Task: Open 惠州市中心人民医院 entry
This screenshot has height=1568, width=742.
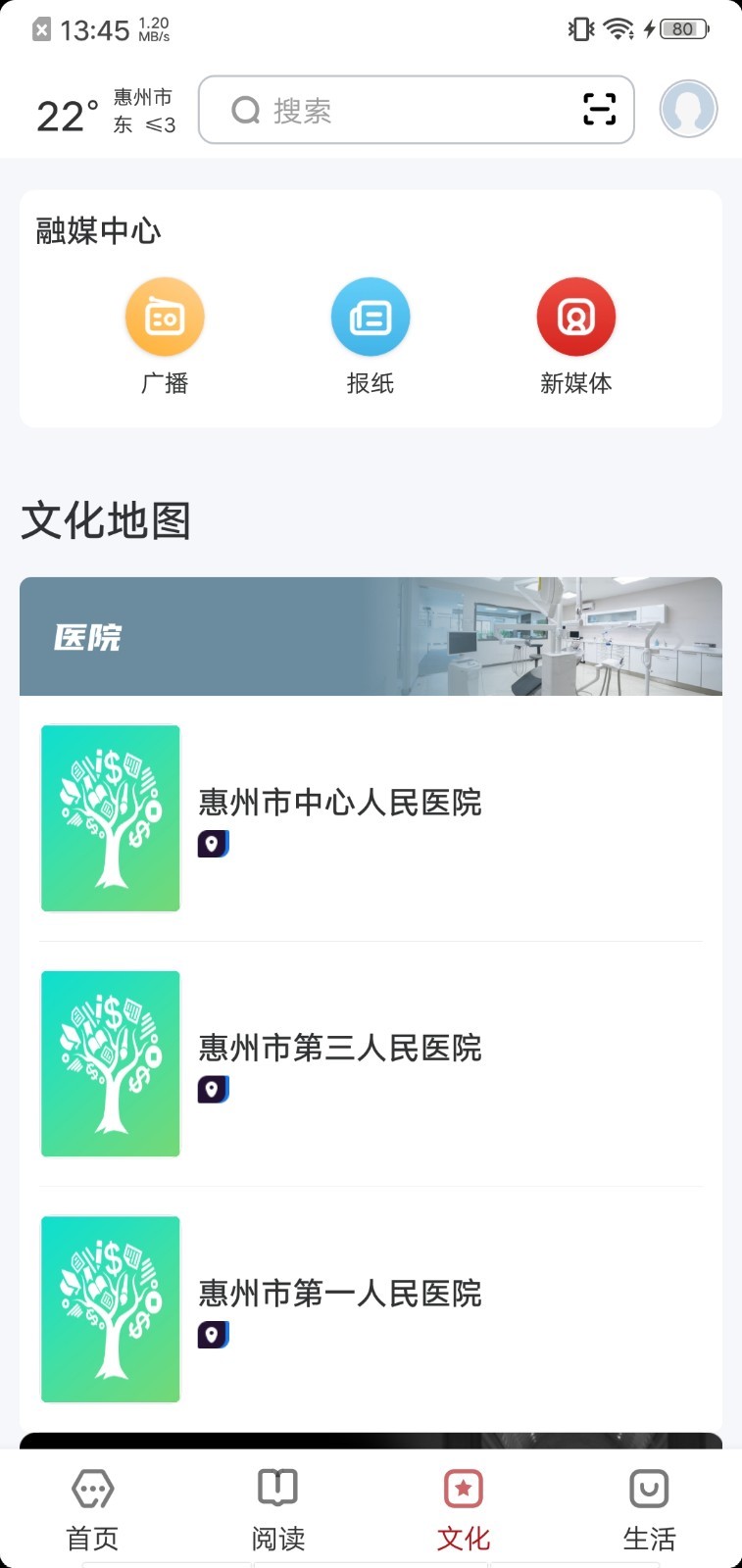Action: pyautogui.click(x=340, y=803)
